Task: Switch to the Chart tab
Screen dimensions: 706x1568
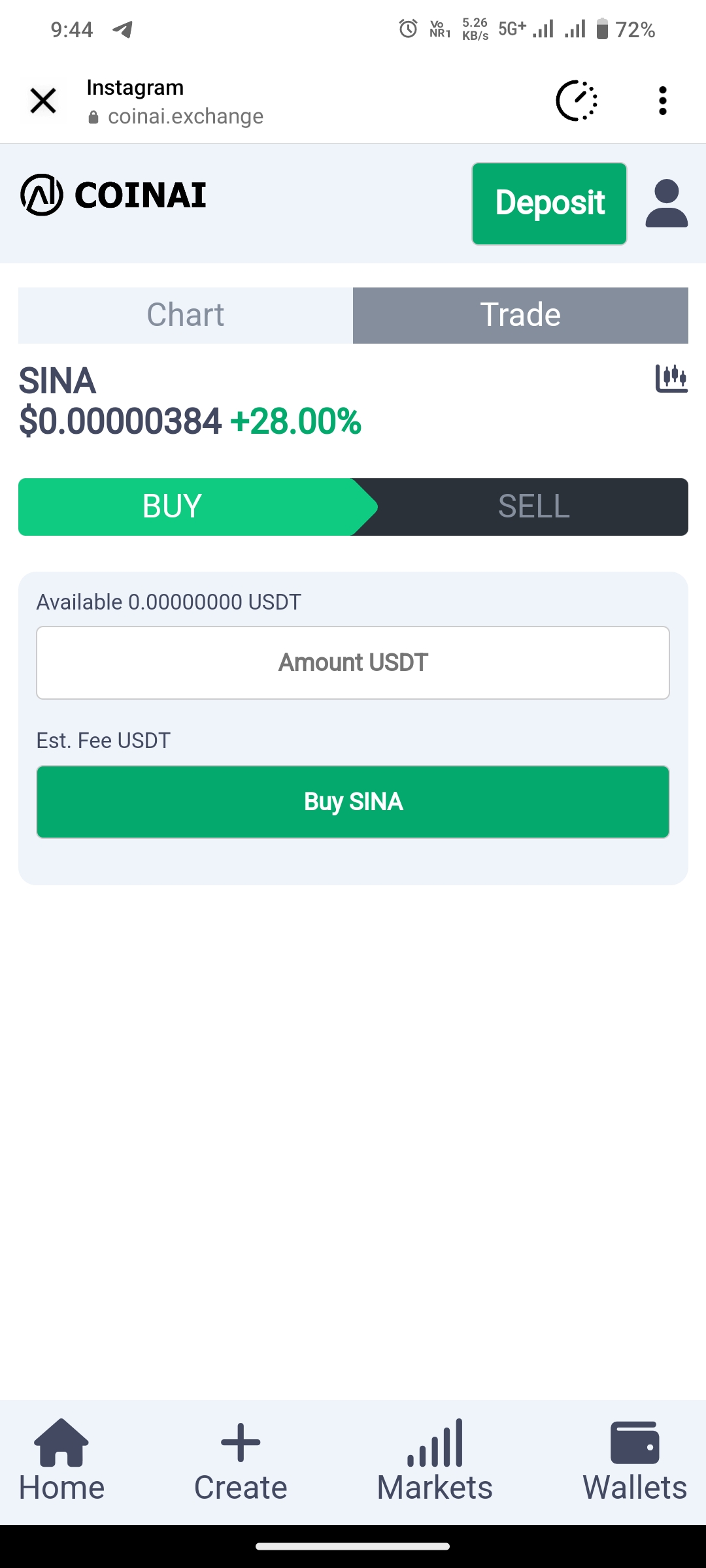Action: (186, 315)
